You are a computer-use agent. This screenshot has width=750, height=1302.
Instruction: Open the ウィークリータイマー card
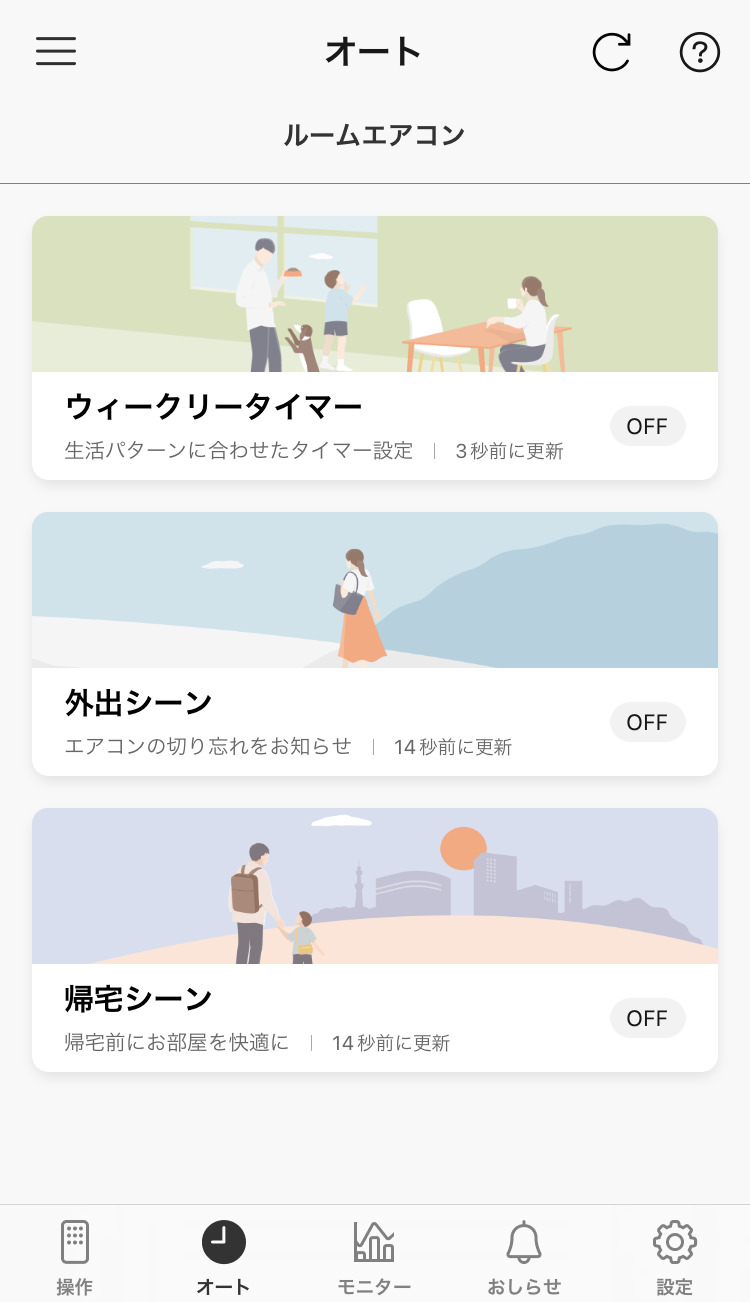coord(375,348)
